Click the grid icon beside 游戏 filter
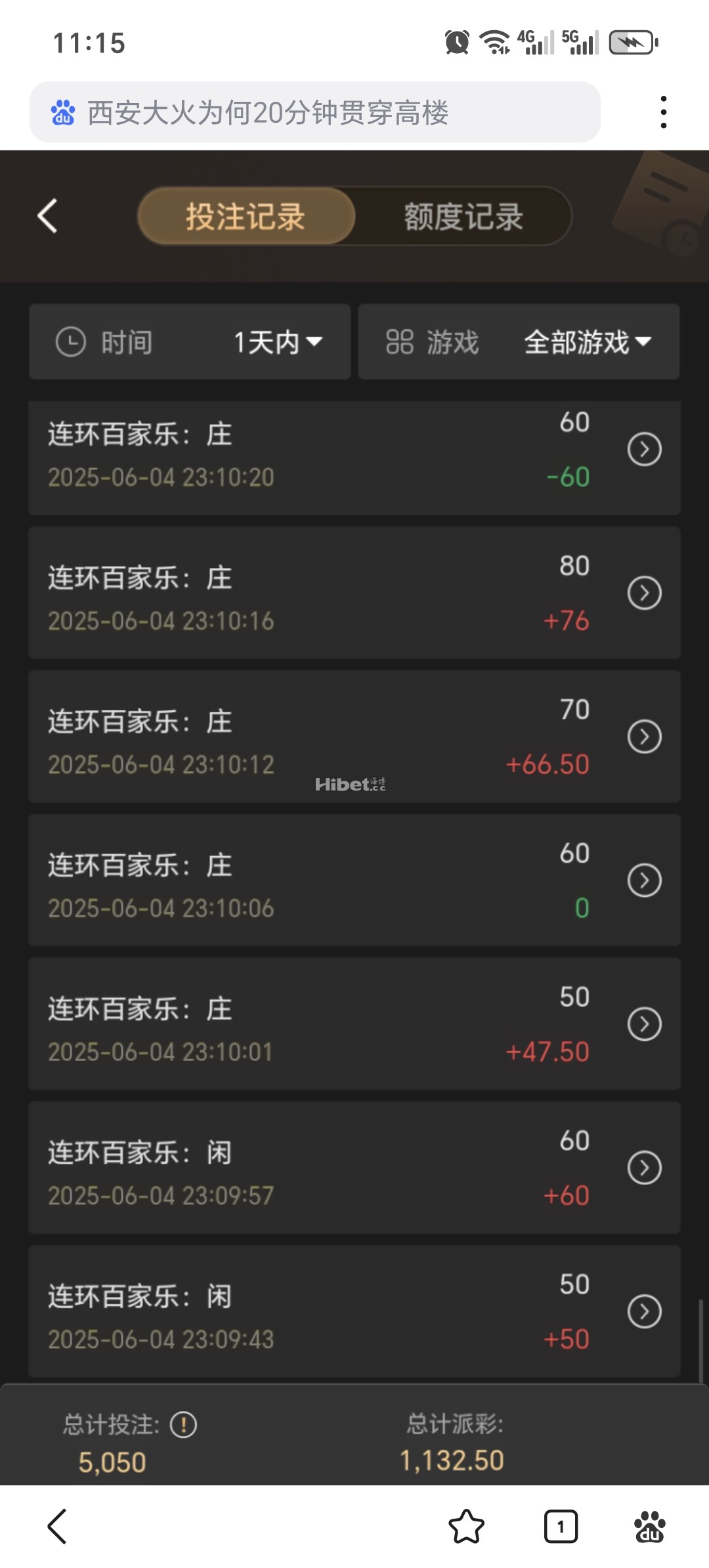 (400, 342)
